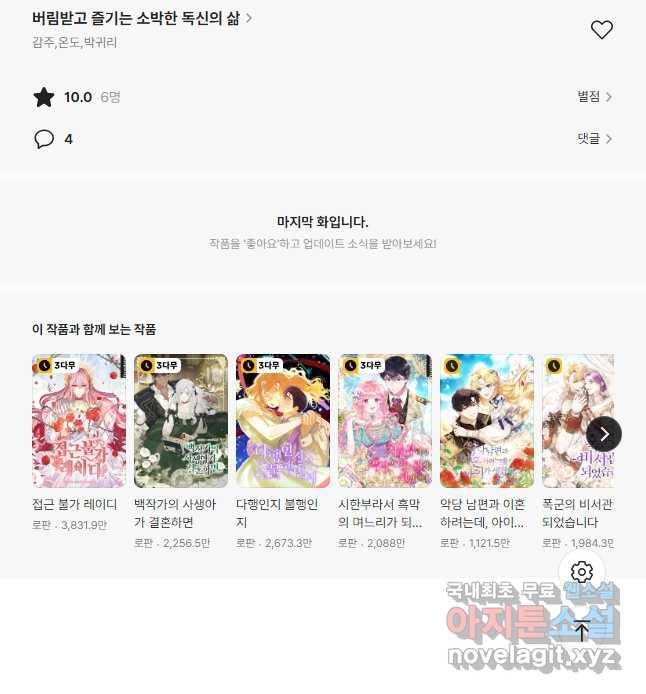
Task: Like this work with the heart icon
Action: tap(601, 30)
